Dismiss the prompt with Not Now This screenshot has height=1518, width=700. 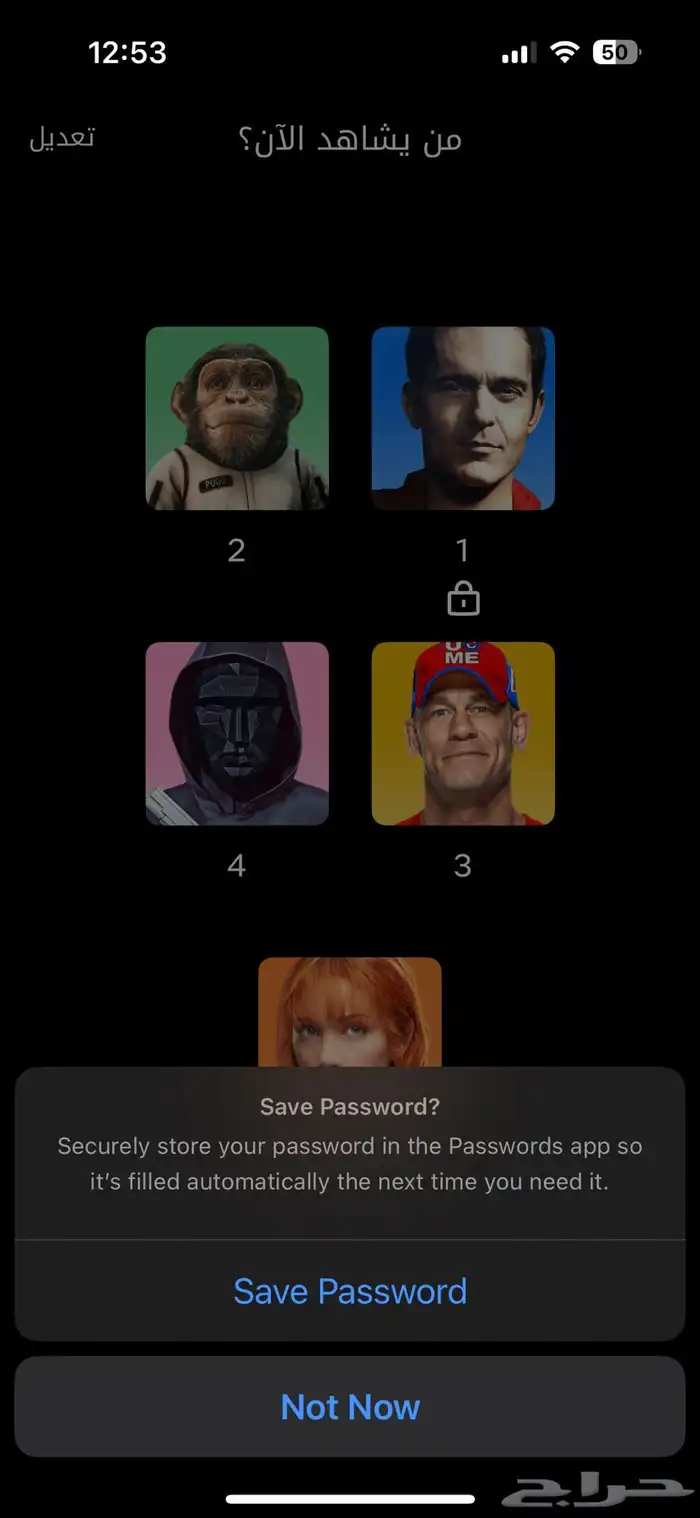tap(350, 1407)
